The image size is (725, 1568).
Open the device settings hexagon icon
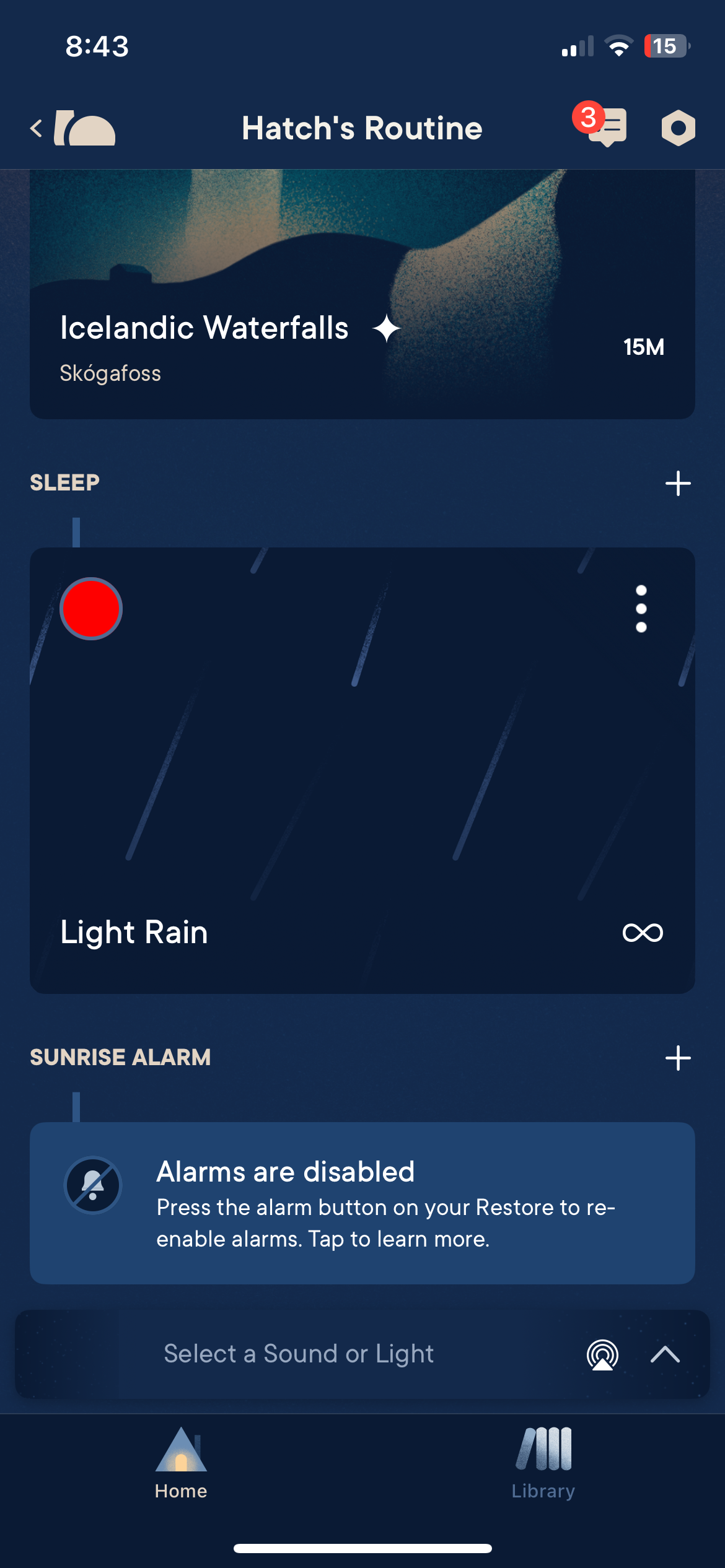[x=678, y=128]
